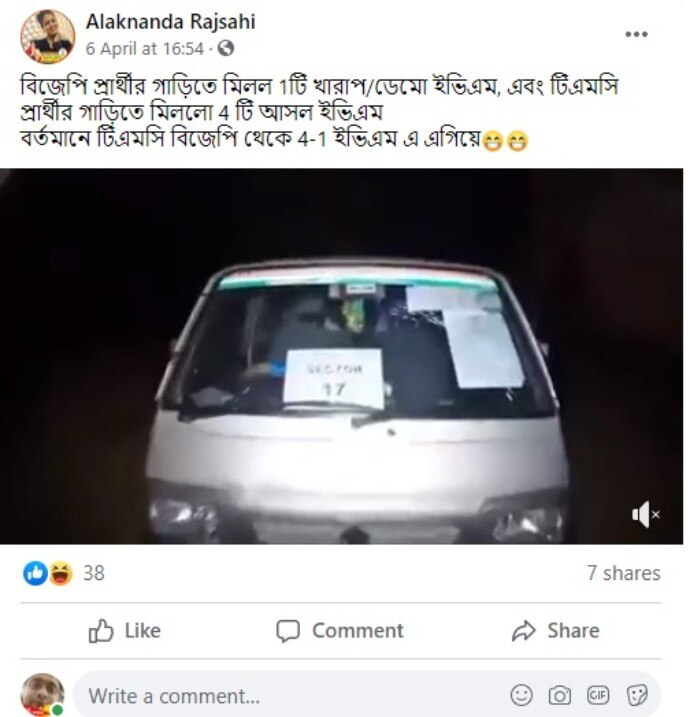This screenshot has width=690, height=717.
Task: Insert an emoji into the comment
Action: pyautogui.click(x=522, y=695)
